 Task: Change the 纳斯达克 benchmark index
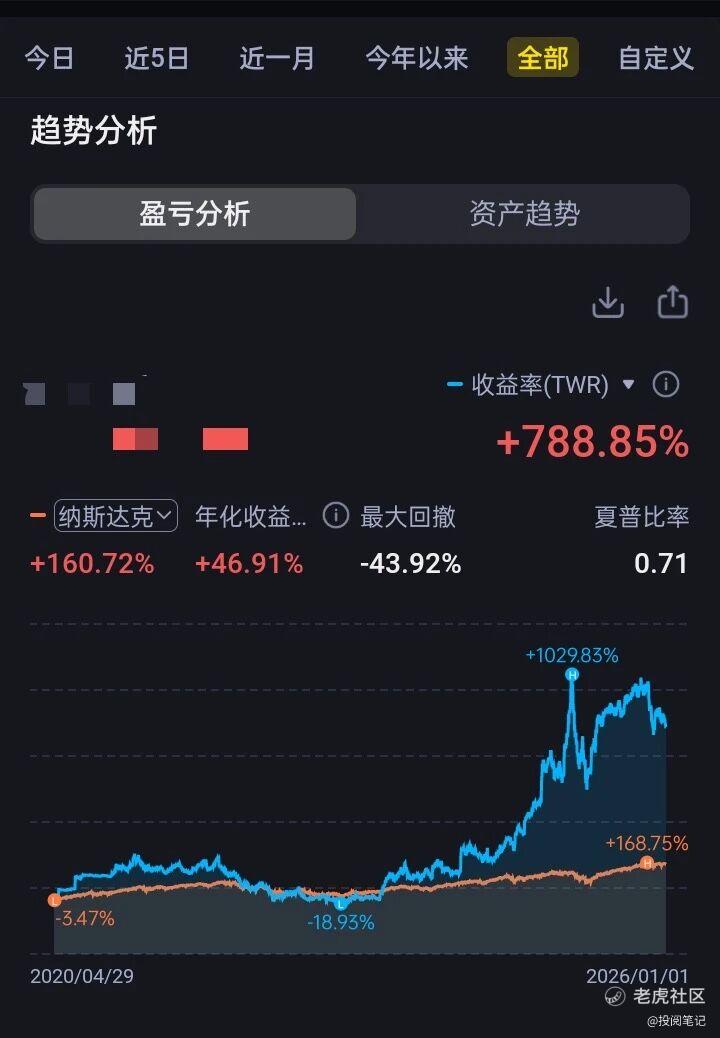[x=116, y=516]
